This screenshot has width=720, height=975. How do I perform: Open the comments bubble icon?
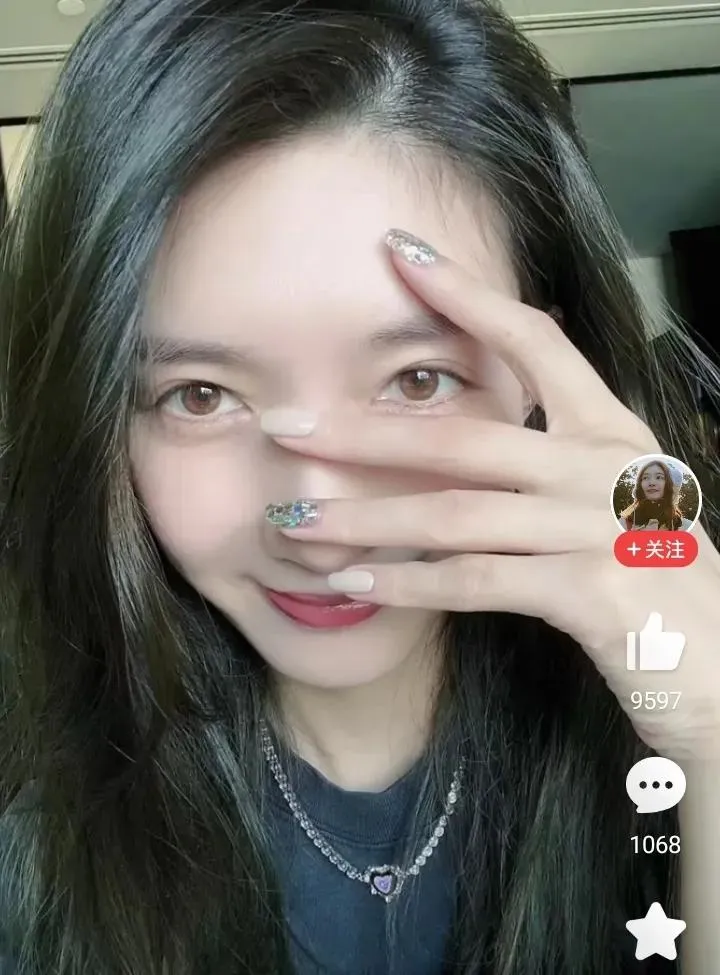coord(656,786)
